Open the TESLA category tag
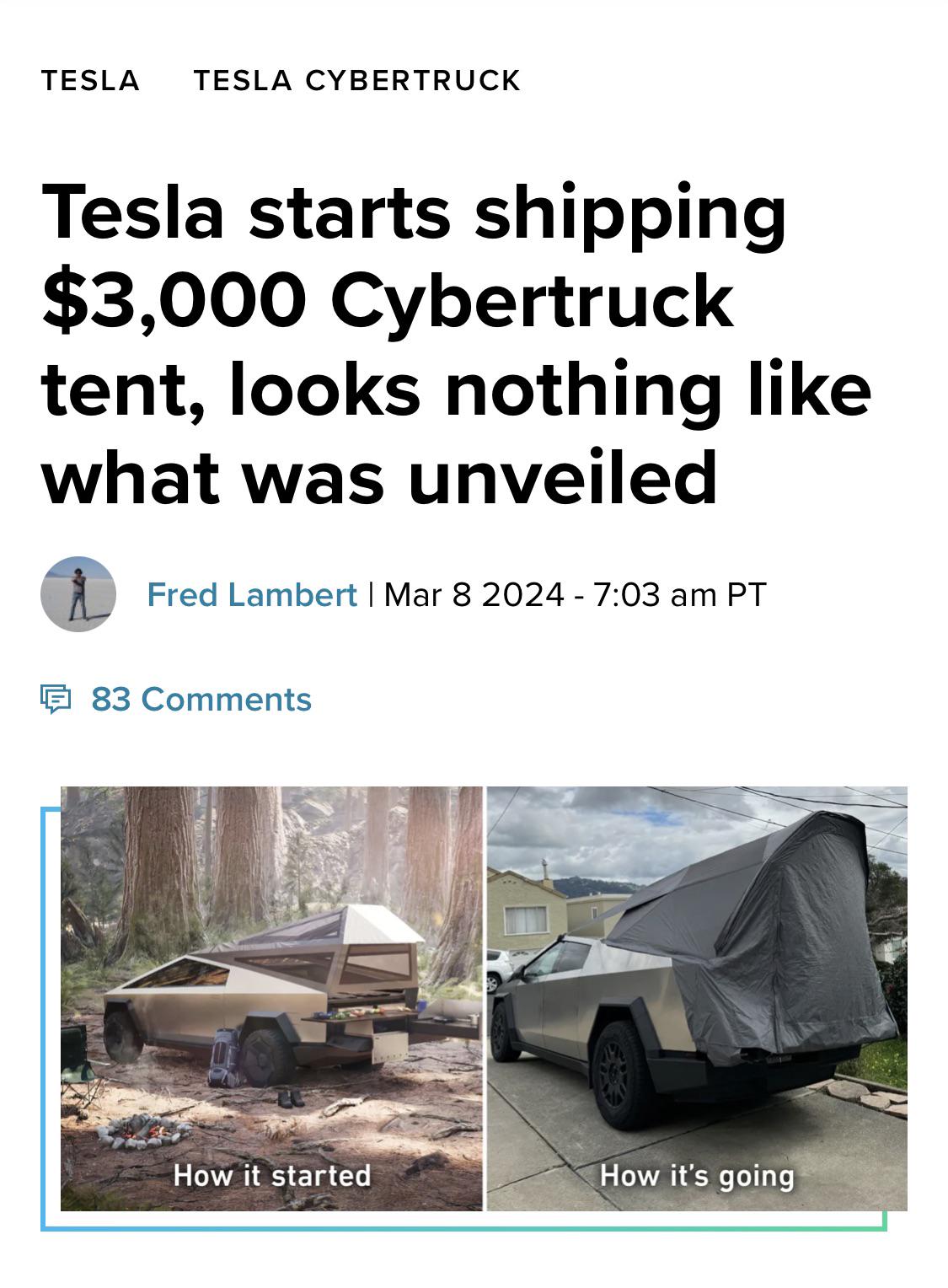The height and width of the screenshot is (1288, 948). (x=90, y=80)
